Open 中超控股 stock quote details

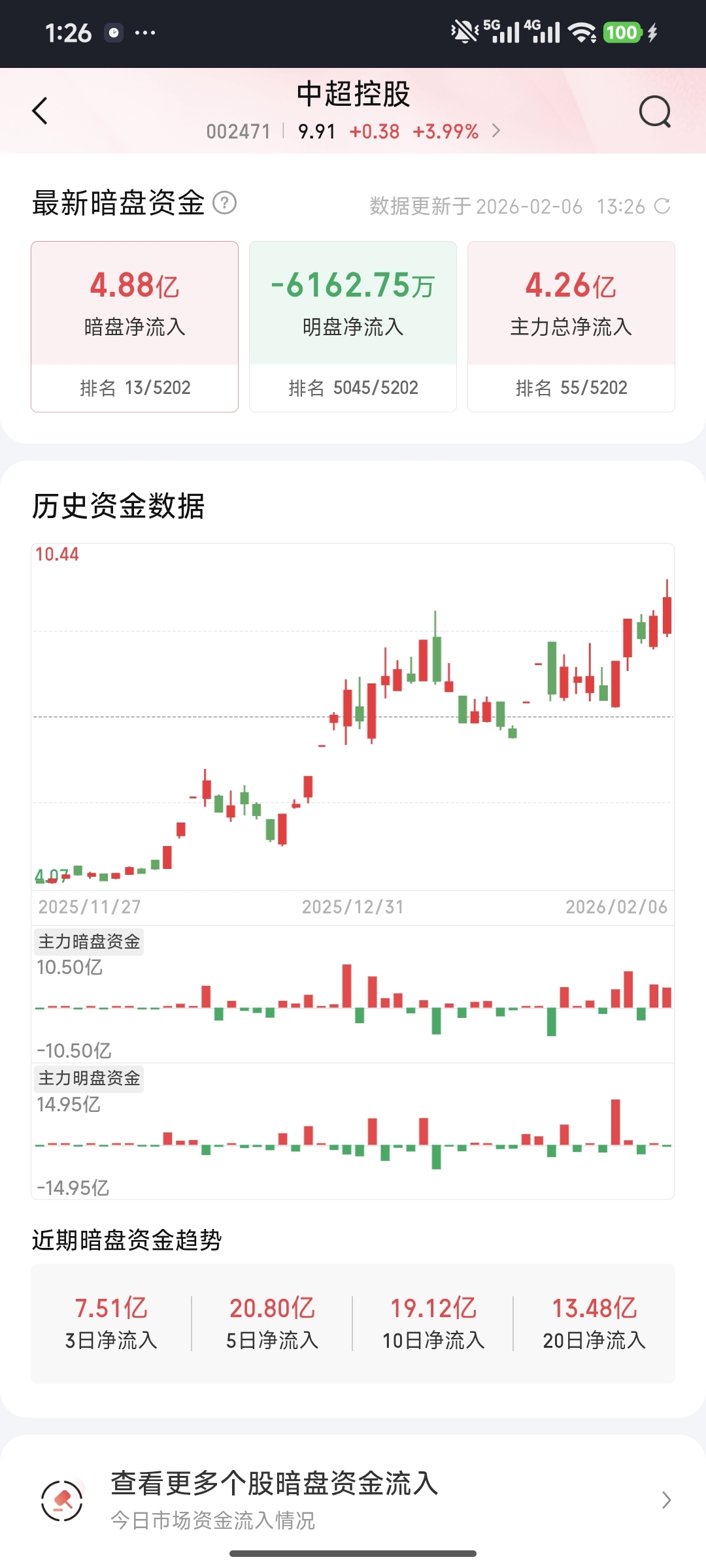pos(353,131)
